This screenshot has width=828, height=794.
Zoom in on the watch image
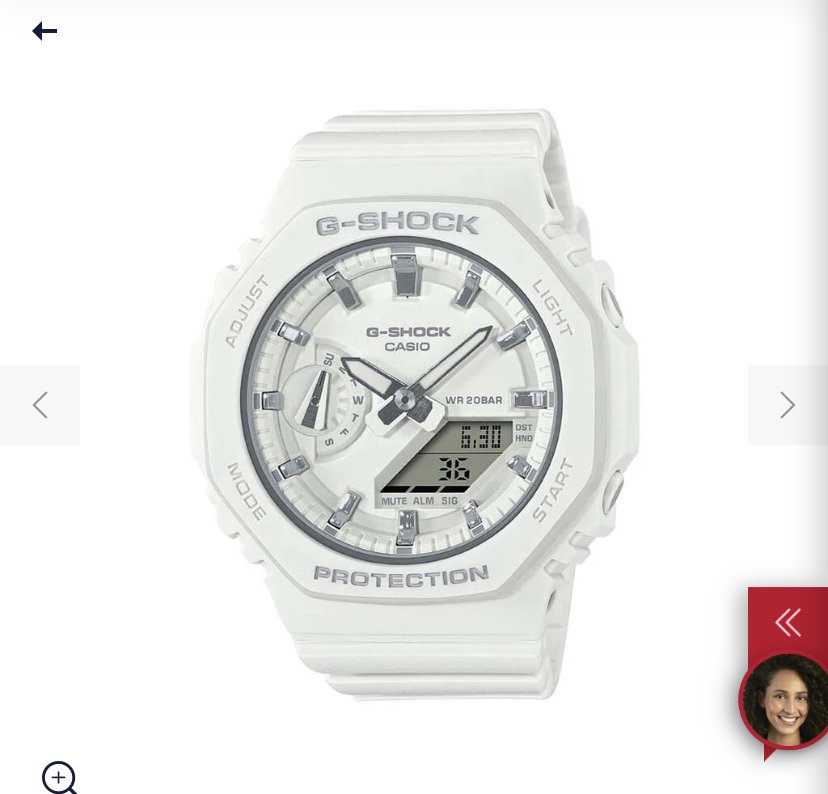(59, 777)
